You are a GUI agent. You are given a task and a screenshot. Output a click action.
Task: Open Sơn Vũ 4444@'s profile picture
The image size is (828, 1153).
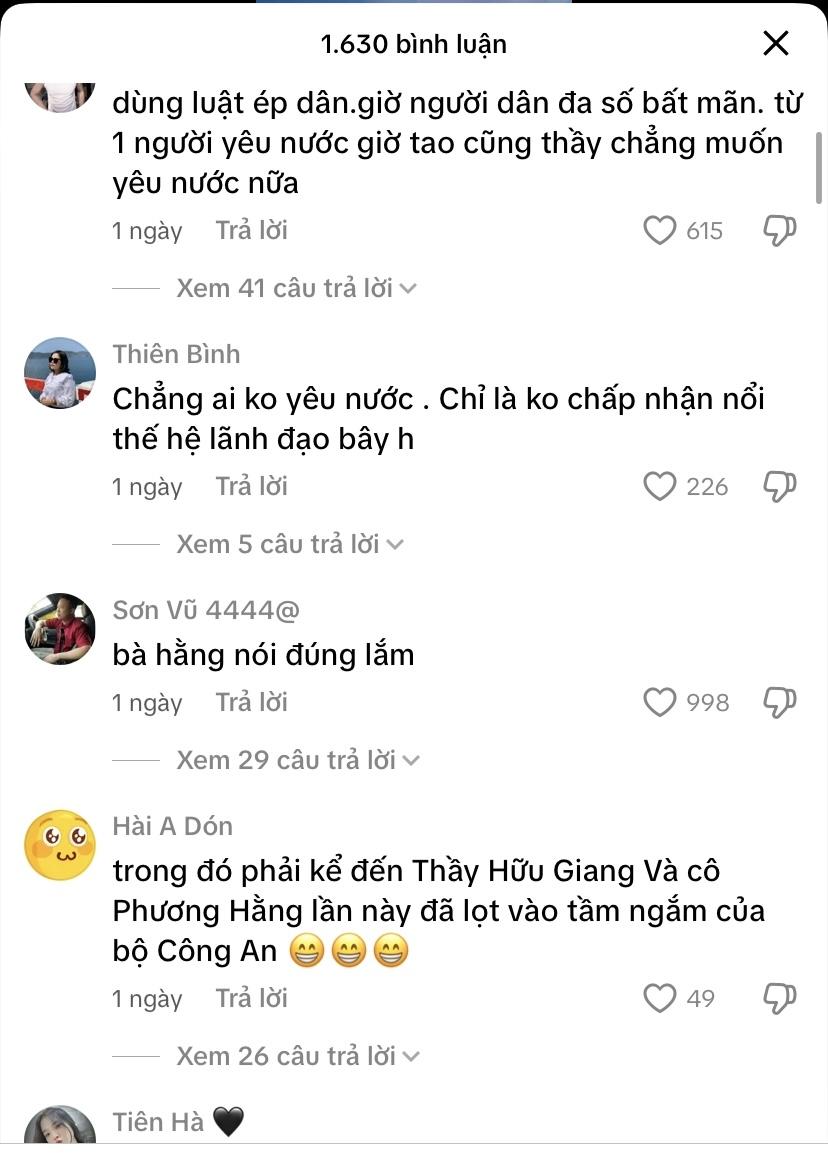(59, 629)
